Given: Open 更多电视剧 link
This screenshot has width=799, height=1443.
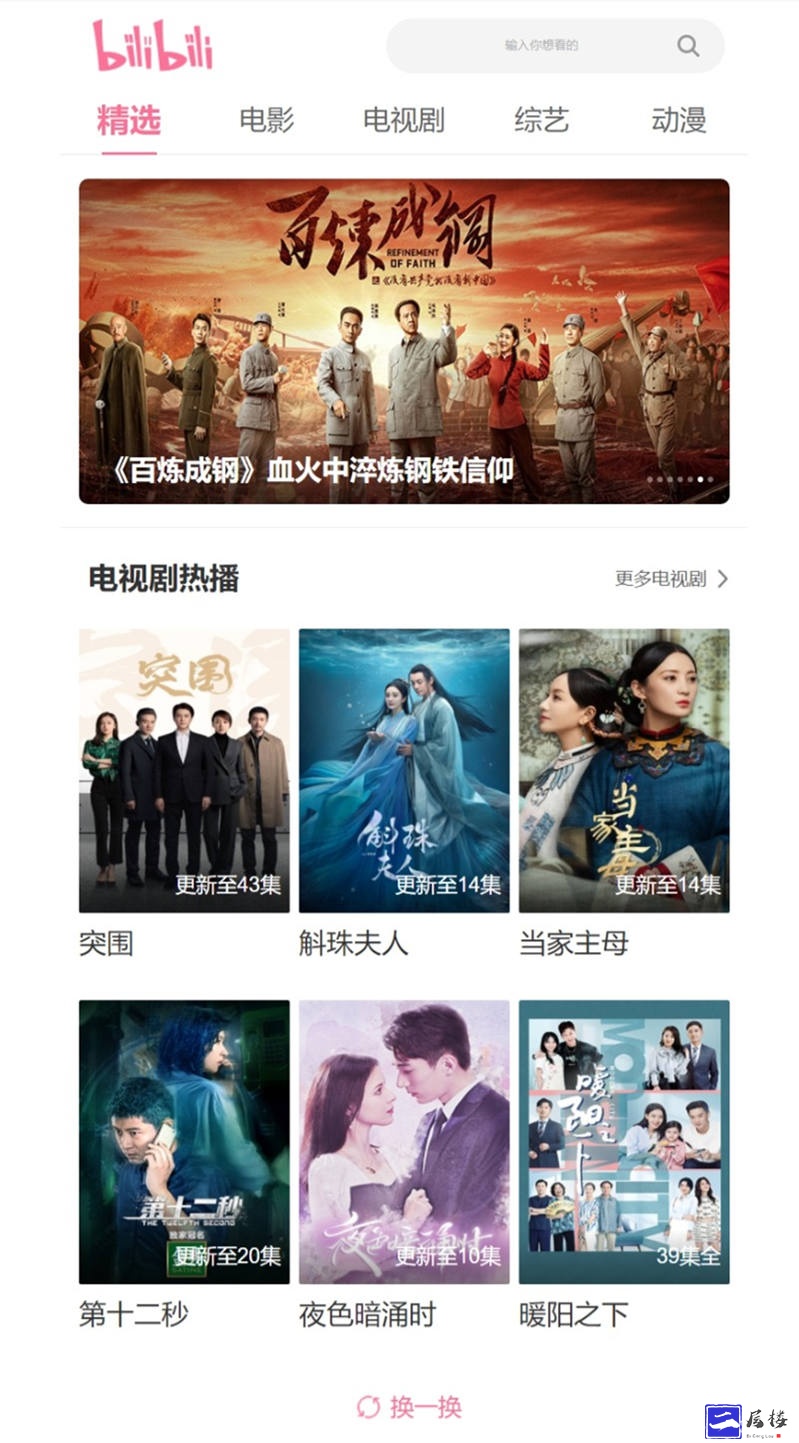Looking at the screenshot, I should click(671, 578).
